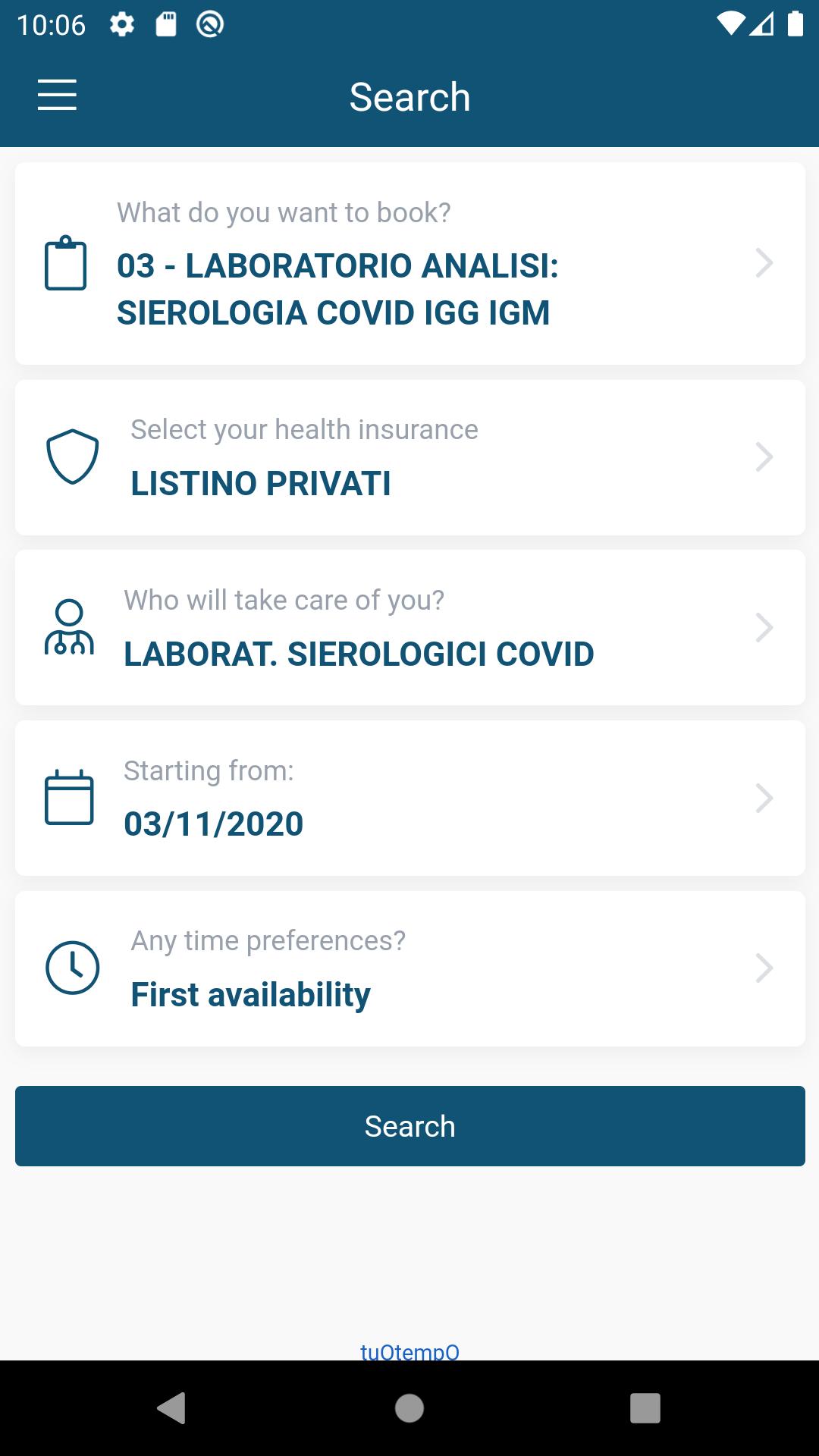Screen dimensions: 819x1456
Task: Go back with the system back button
Action: click(x=171, y=1408)
